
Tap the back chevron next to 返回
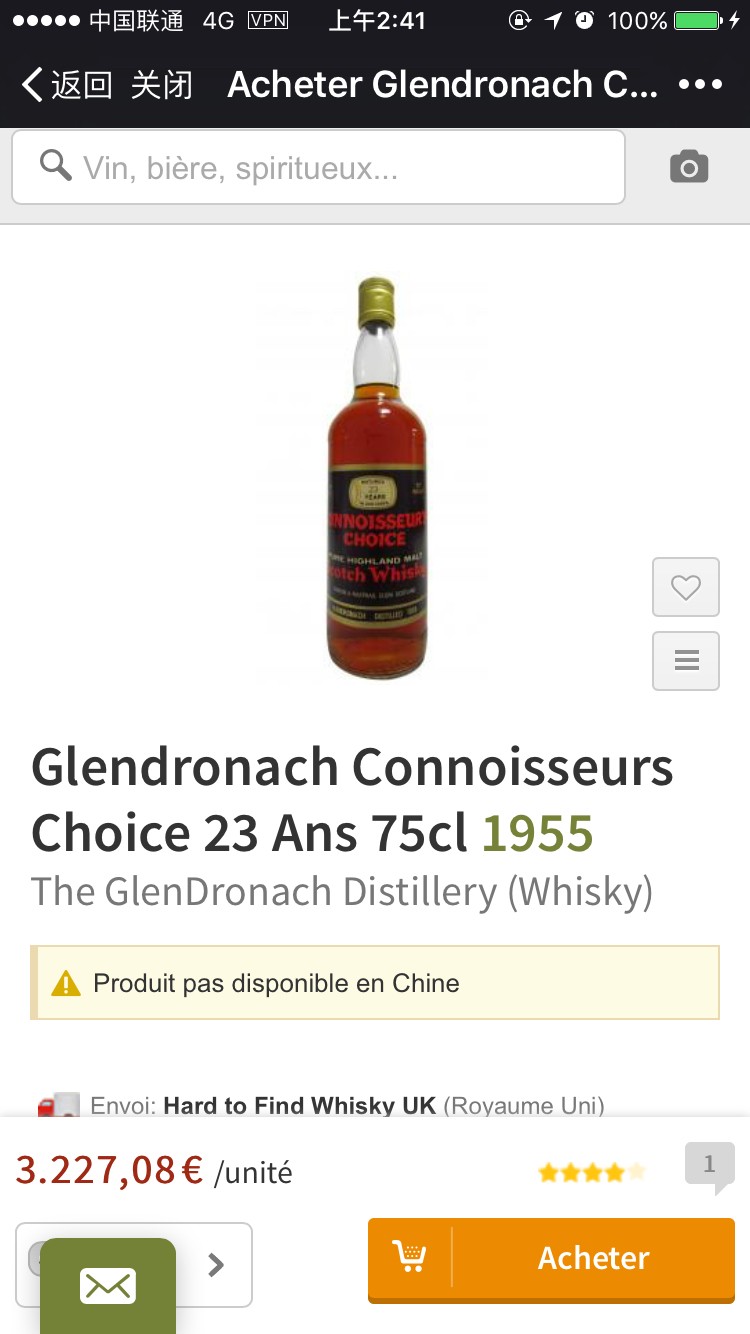[x=30, y=84]
